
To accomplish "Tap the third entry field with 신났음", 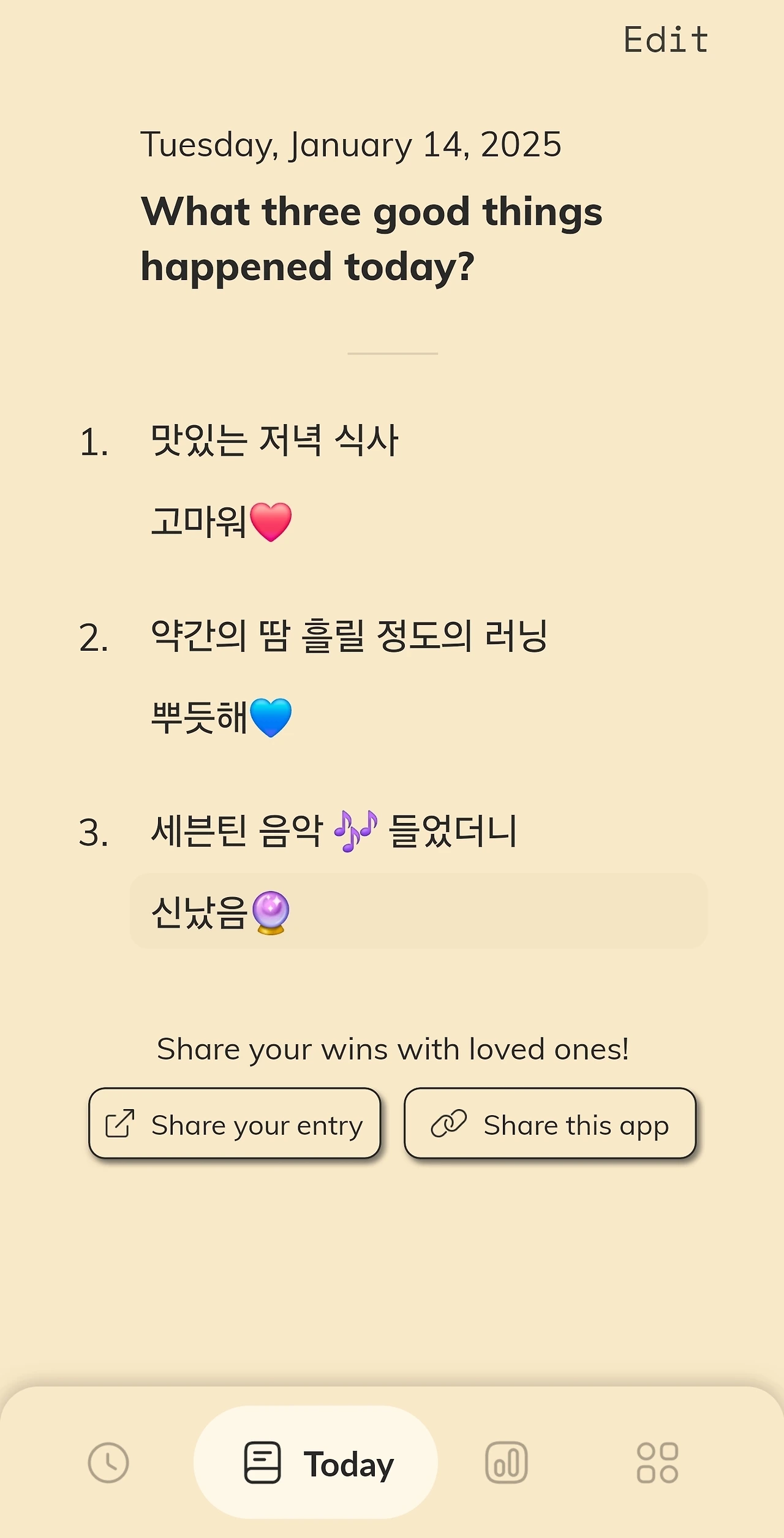I will pyautogui.click(x=418, y=911).
